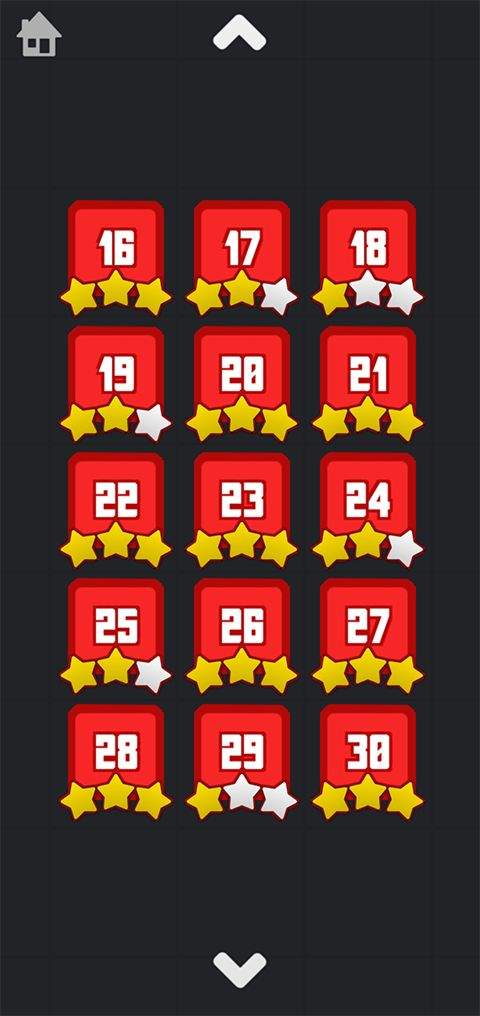Launch level 22
Viewport: 480px width, 1016px height.
[116, 509]
